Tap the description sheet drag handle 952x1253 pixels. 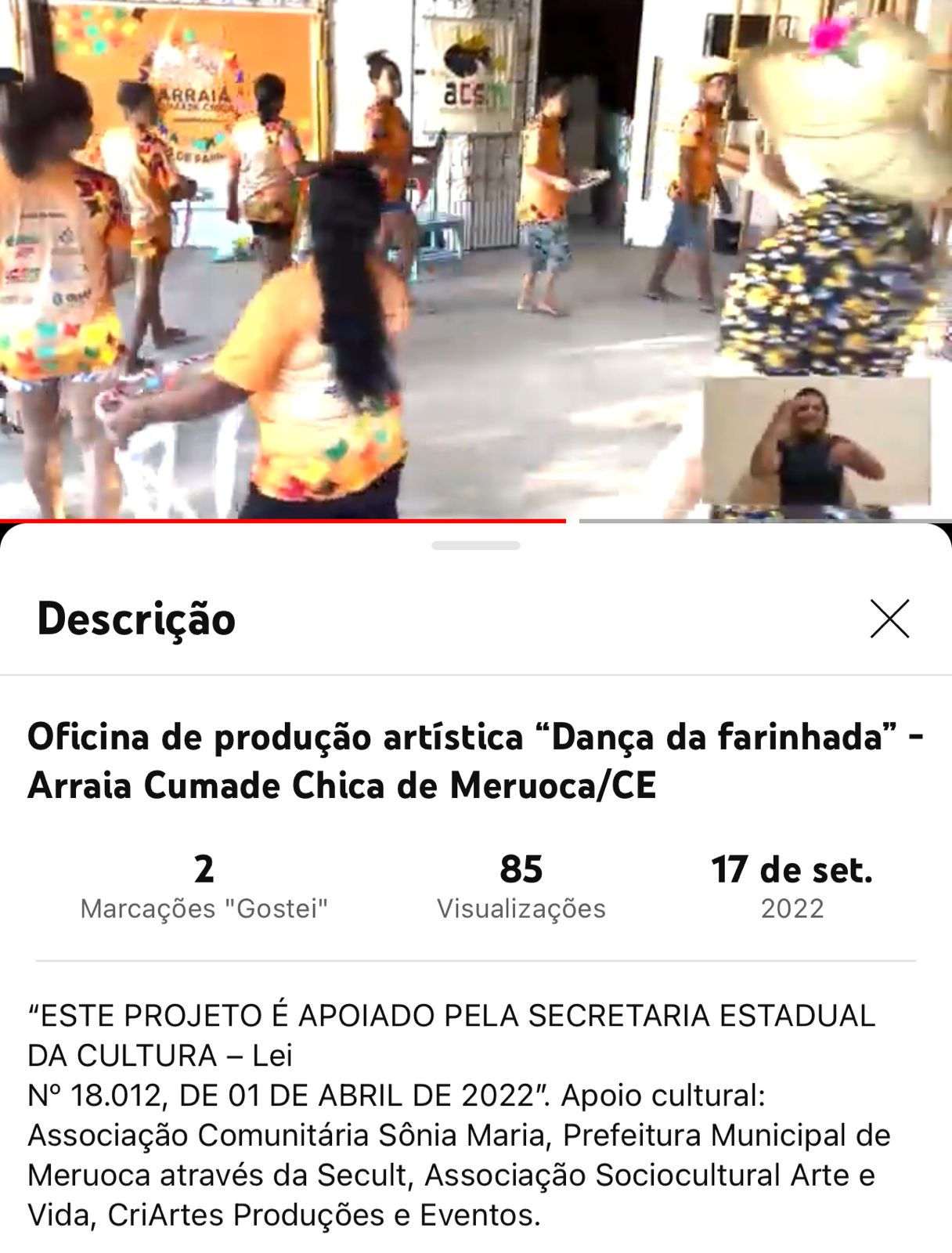[x=476, y=546]
